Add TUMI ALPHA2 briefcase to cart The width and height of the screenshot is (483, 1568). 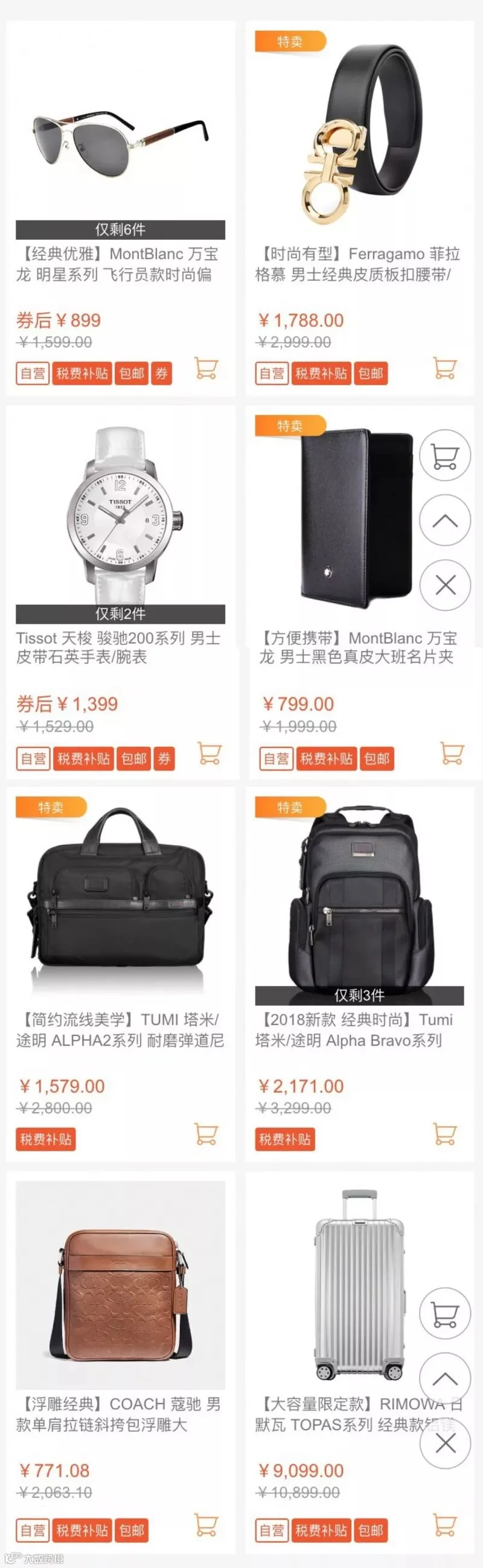206,1134
